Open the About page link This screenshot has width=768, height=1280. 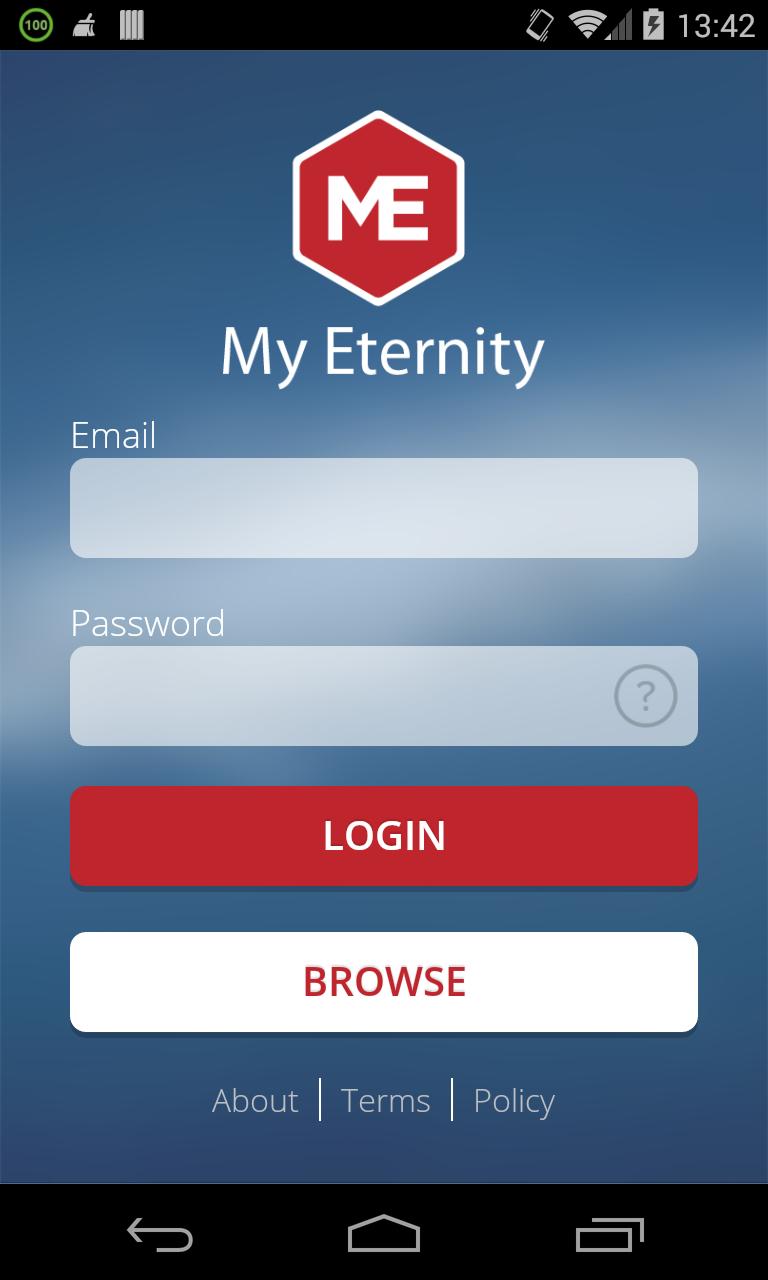tap(254, 1100)
